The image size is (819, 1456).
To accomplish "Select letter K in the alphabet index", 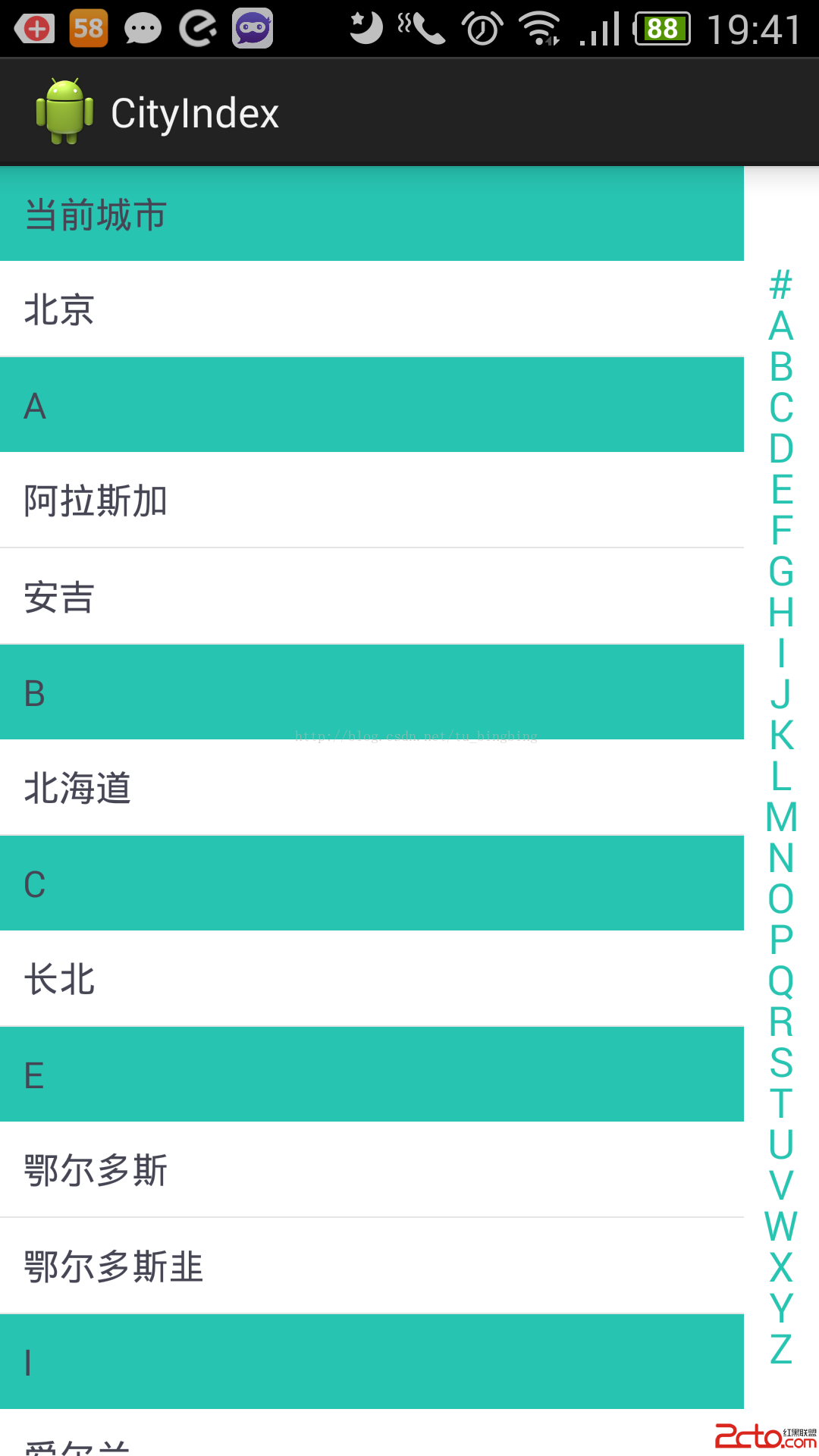I will pyautogui.click(x=781, y=736).
